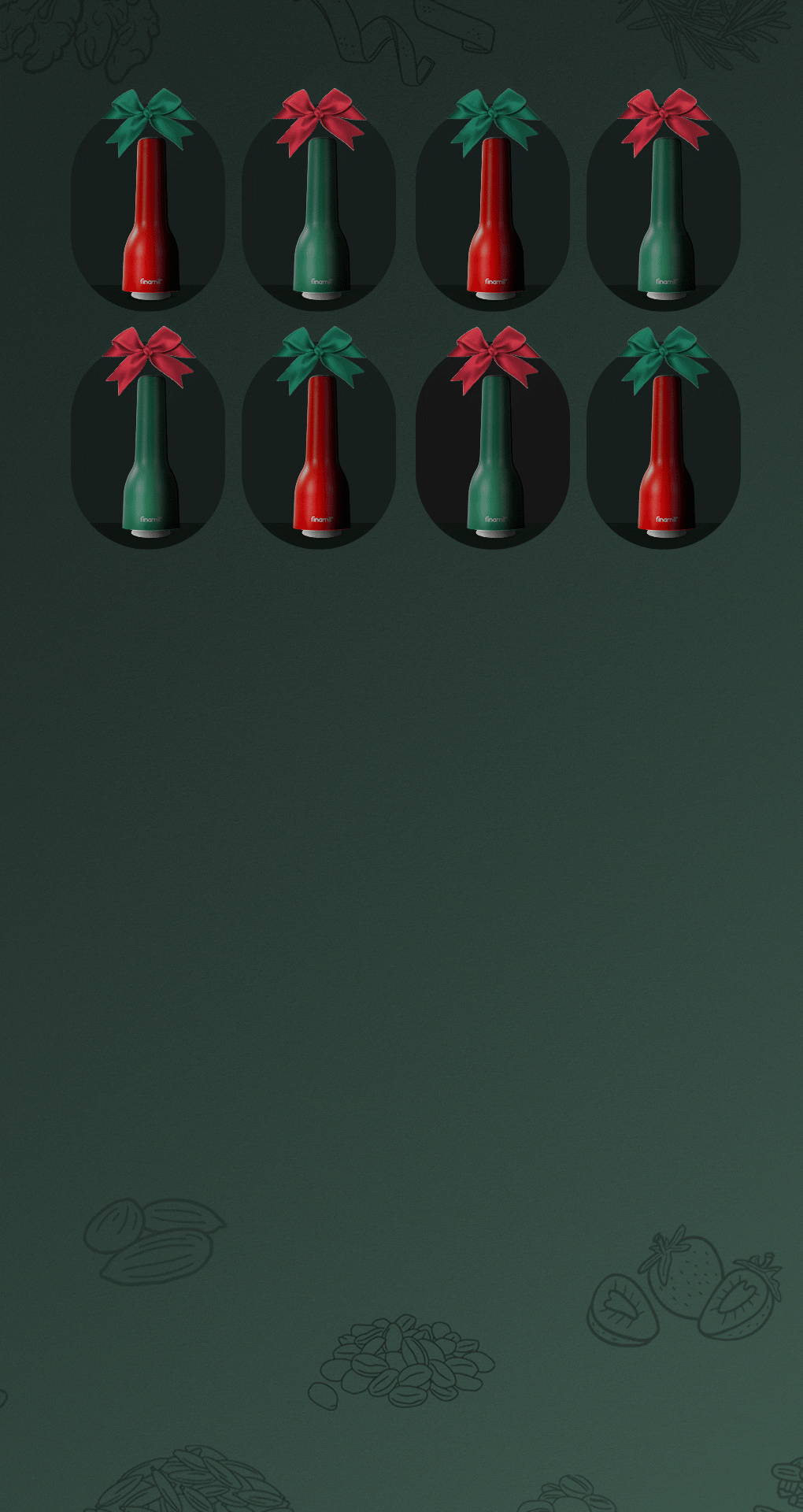
Task: Select the first green bottle in the top row
Action: tap(320, 217)
